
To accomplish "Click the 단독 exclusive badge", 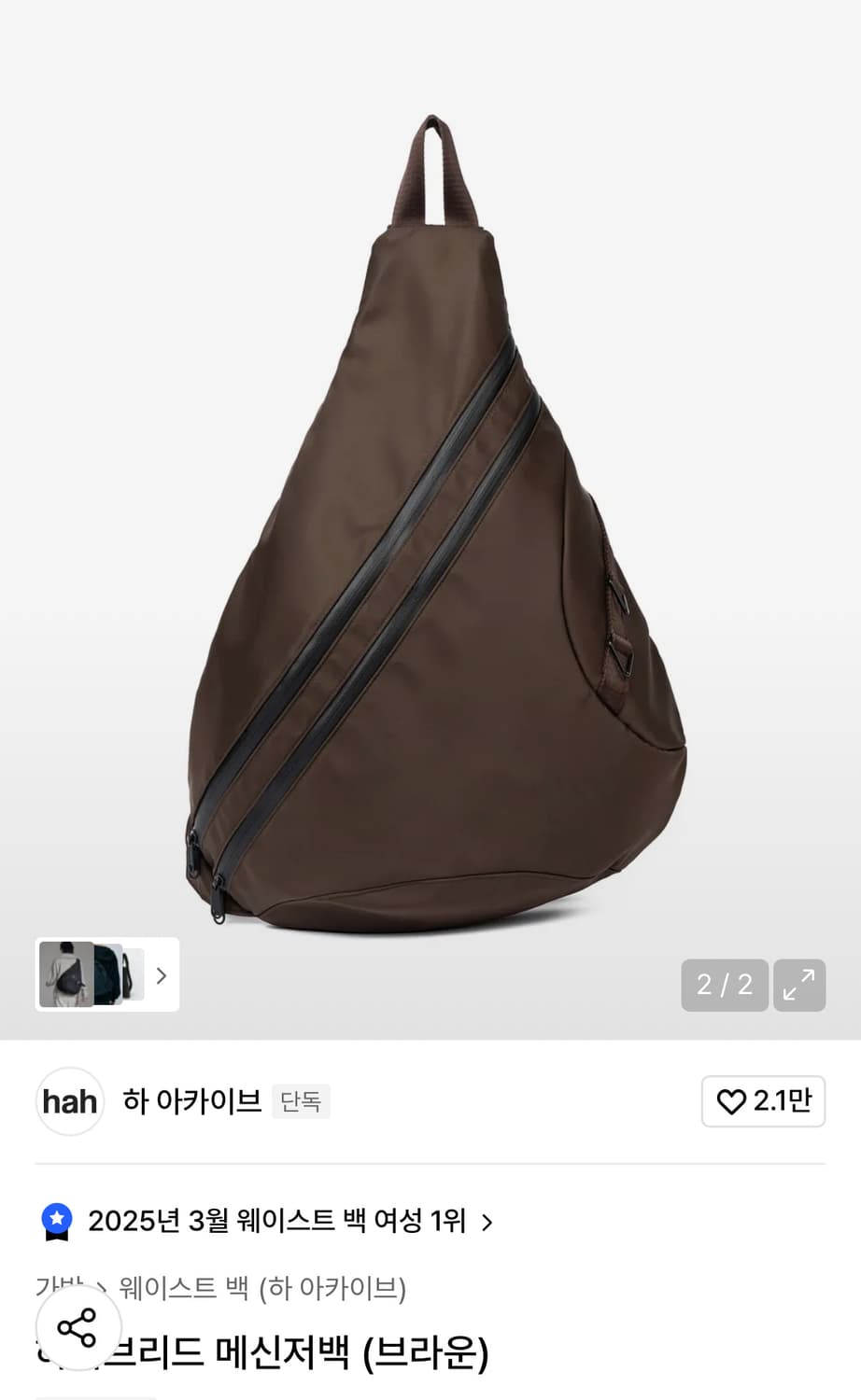I will pyautogui.click(x=301, y=1101).
